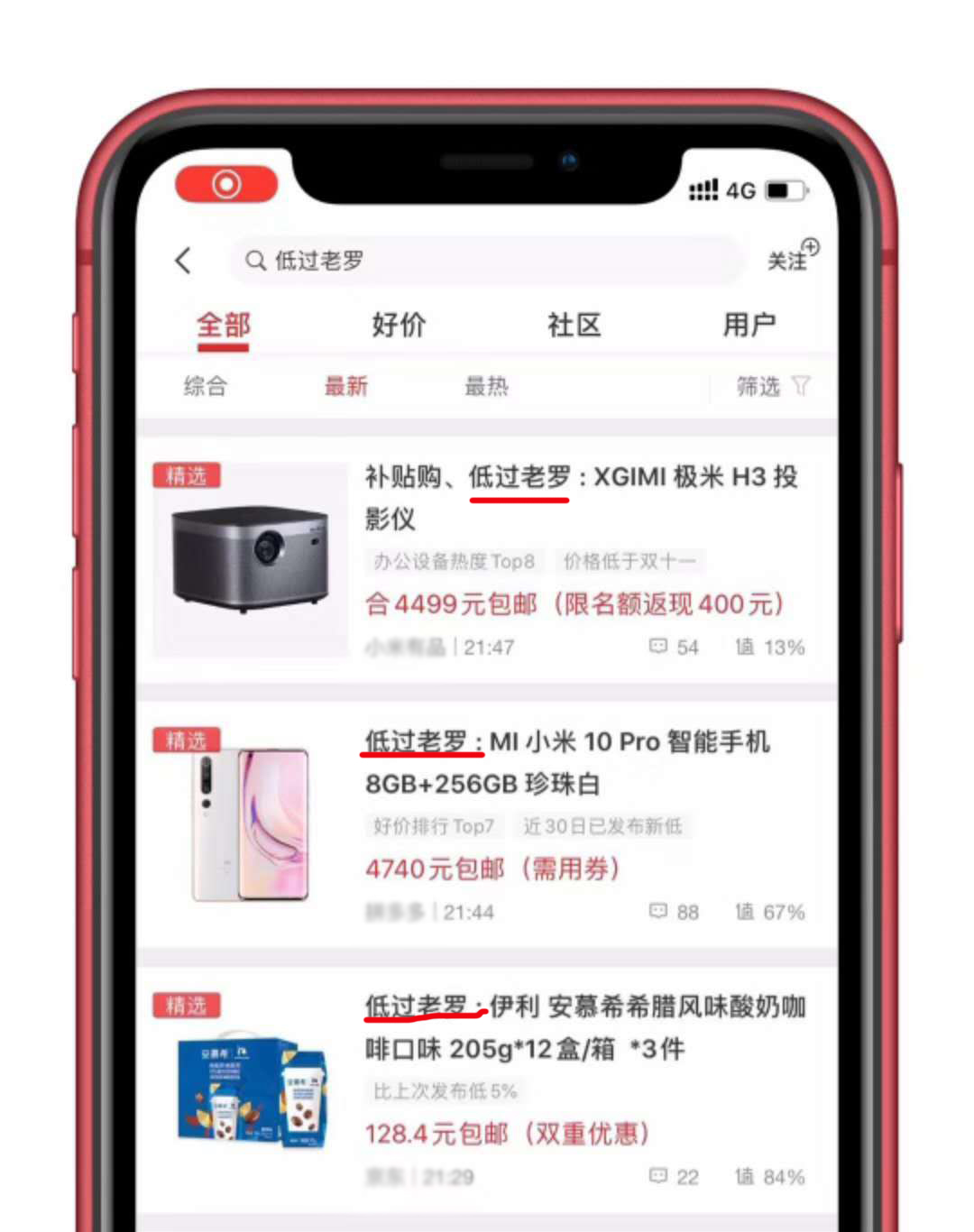Open the 小米 10 Pro 智能手机 deal
Viewport: 974px width, 1232px height.
566,762
